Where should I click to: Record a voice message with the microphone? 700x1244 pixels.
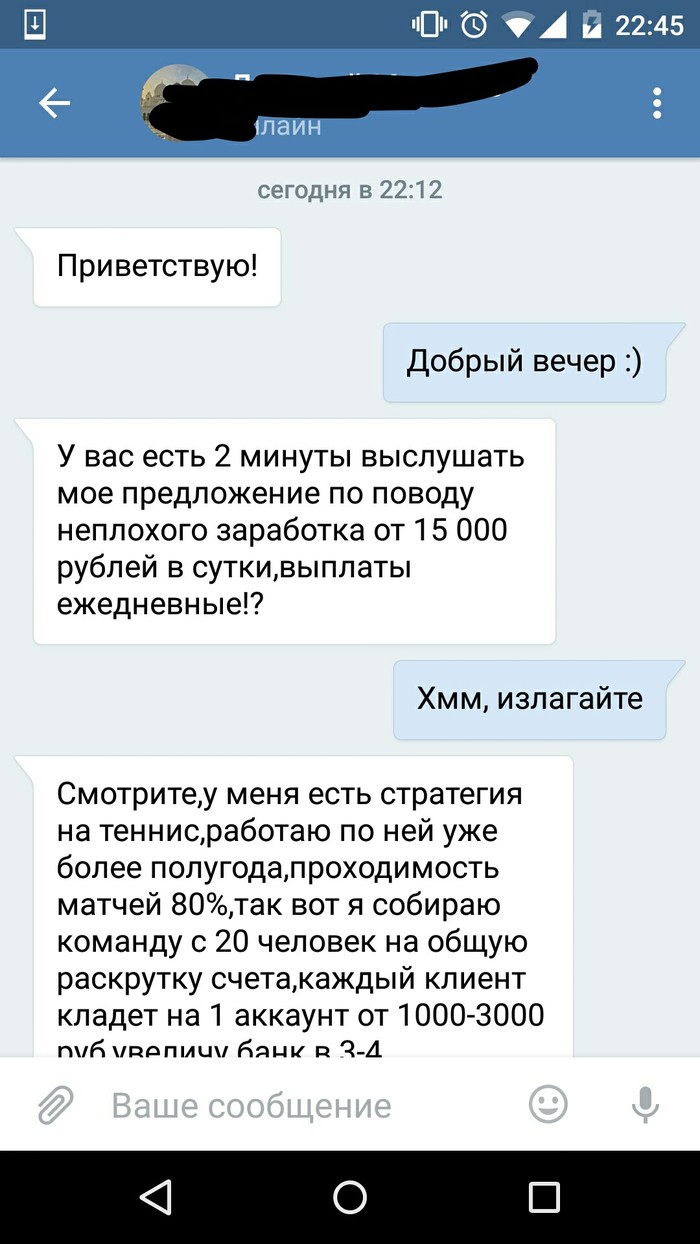(645, 1104)
